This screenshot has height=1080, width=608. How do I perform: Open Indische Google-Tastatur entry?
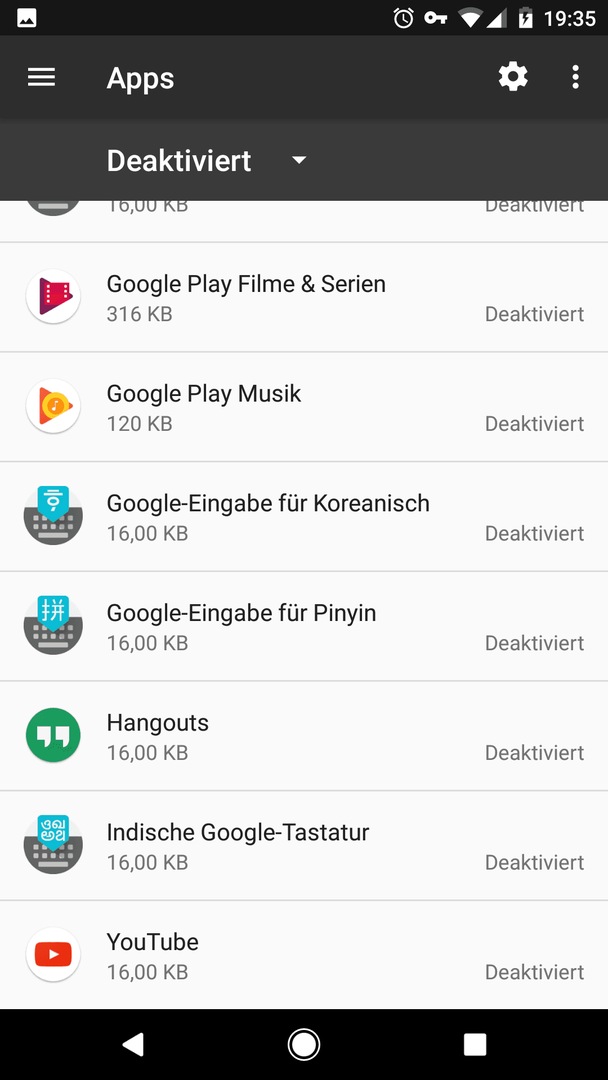coord(304,845)
